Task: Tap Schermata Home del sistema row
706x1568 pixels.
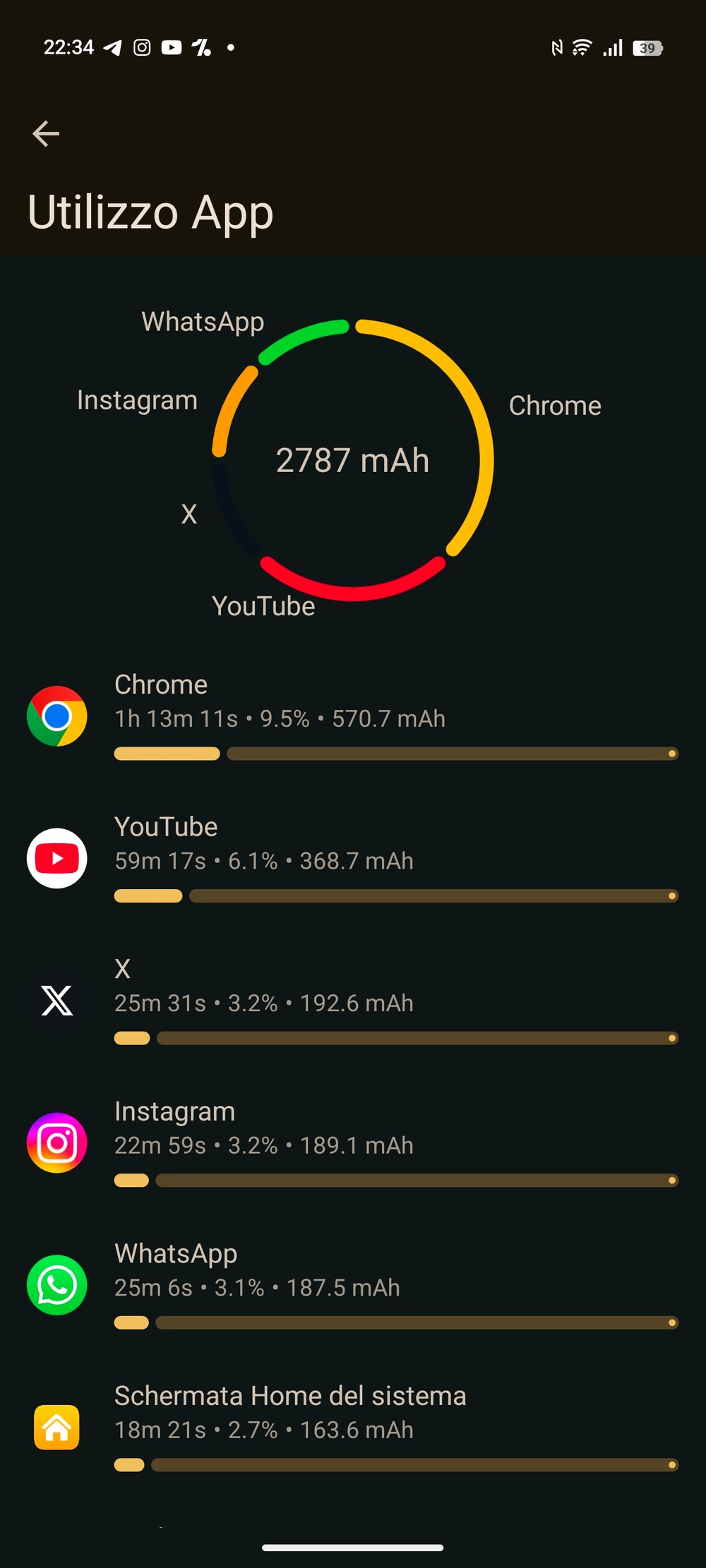Action: (353, 1427)
